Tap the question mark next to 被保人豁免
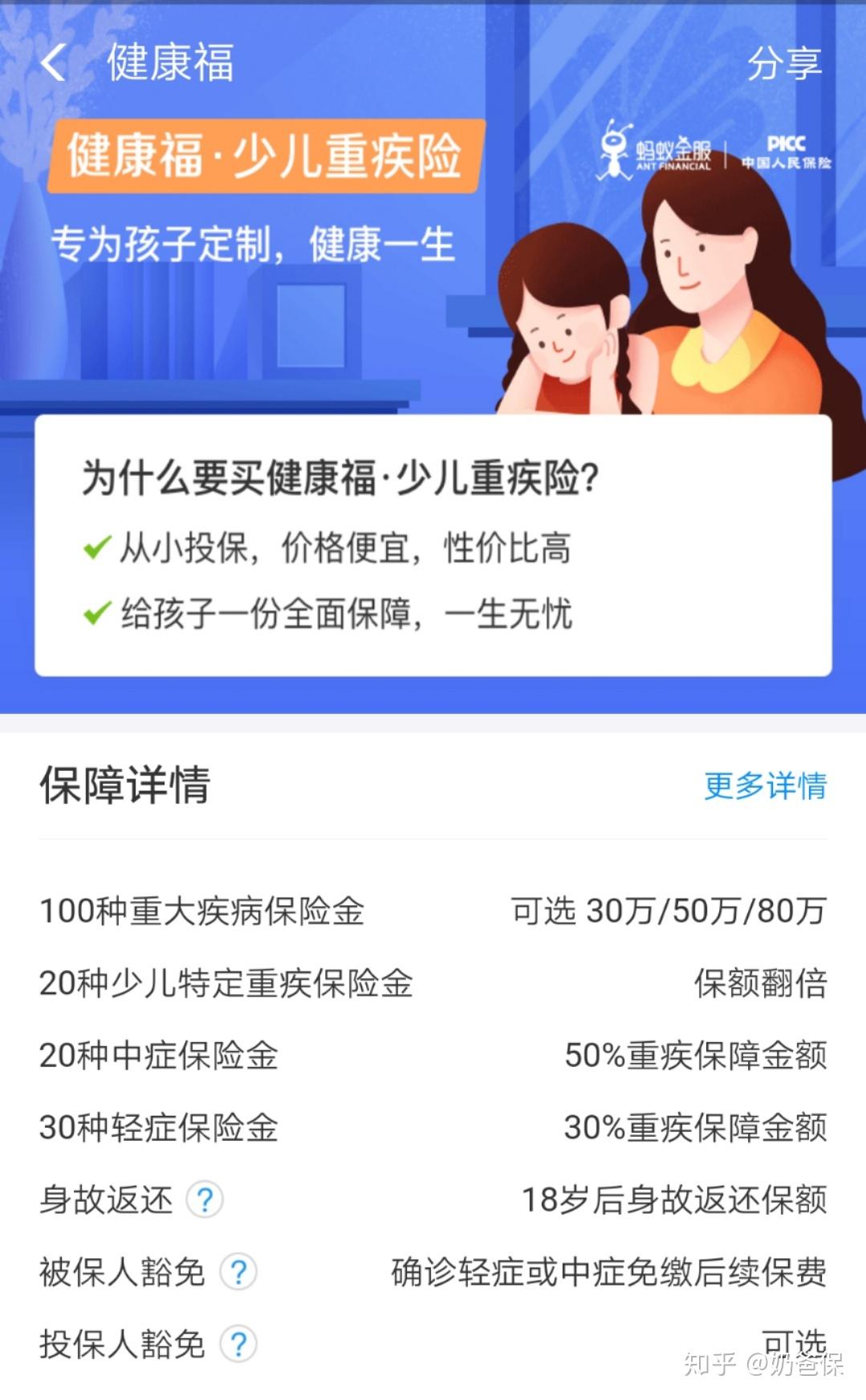The image size is (866, 1400). 238,1272
